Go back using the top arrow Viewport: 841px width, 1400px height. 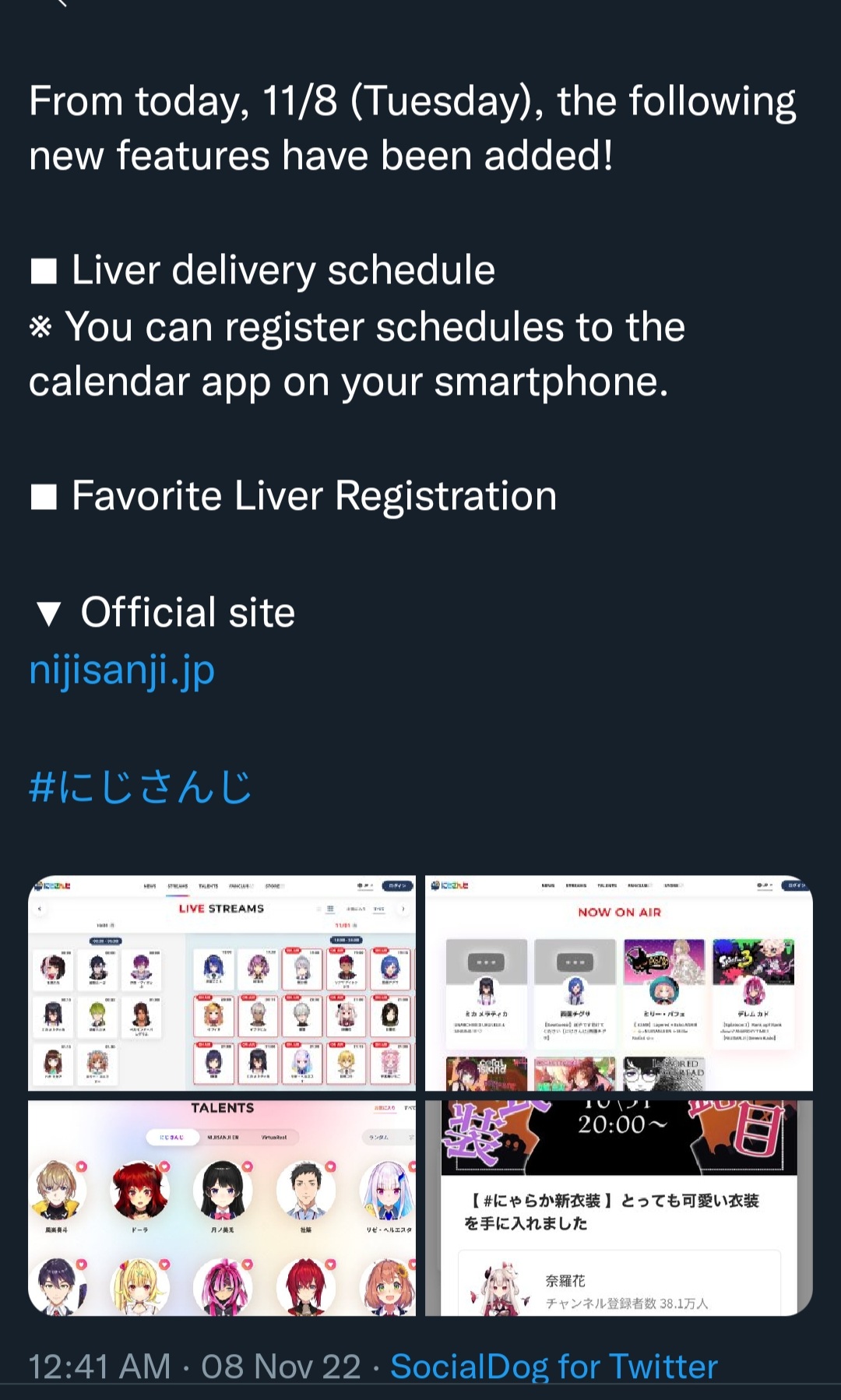point(62,3)
